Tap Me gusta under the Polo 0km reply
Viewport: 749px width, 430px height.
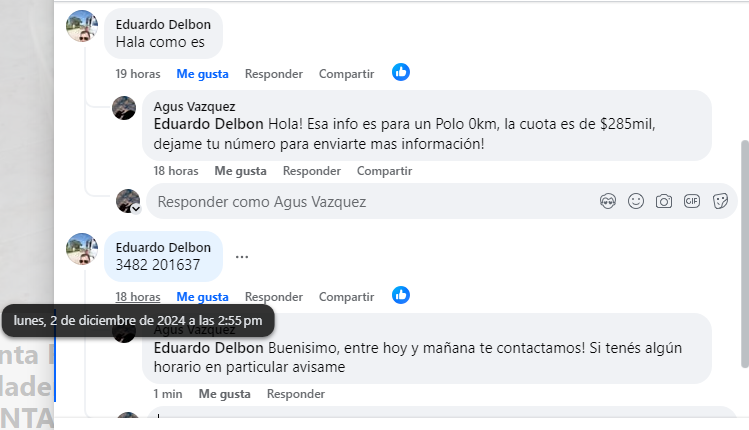coord(240,170)
